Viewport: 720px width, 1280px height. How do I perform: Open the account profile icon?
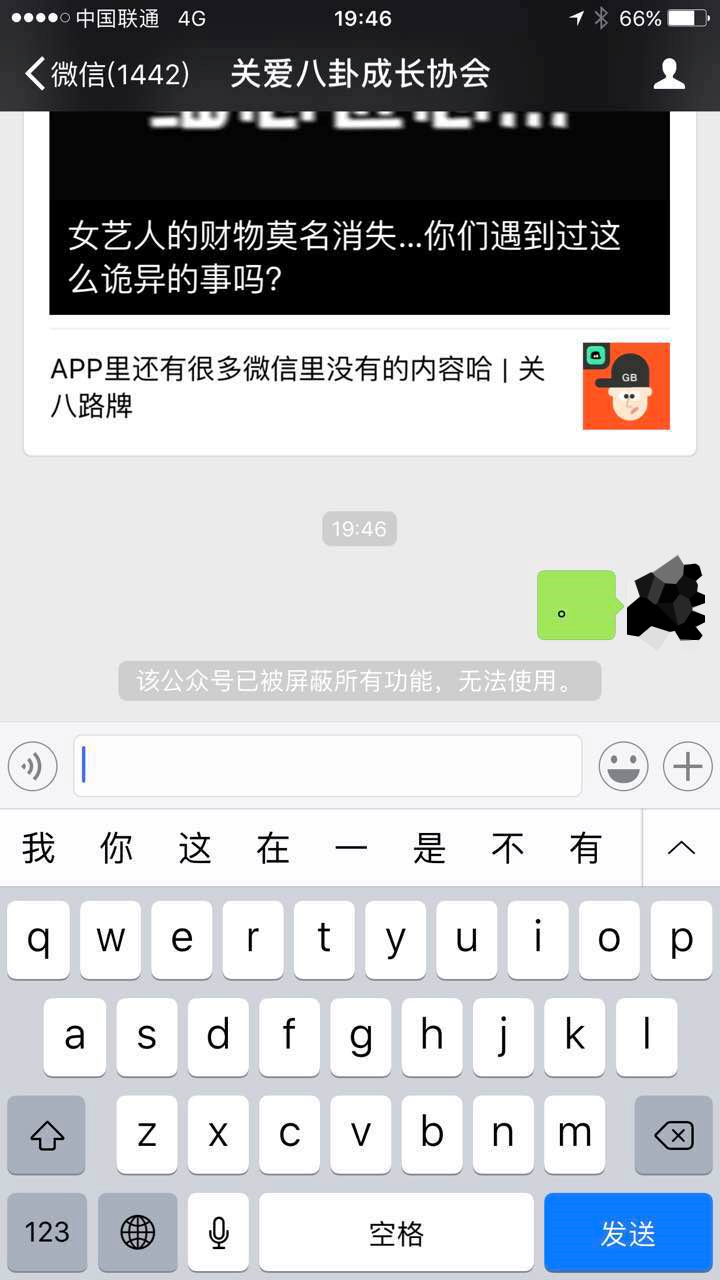(x=669, y=74)
